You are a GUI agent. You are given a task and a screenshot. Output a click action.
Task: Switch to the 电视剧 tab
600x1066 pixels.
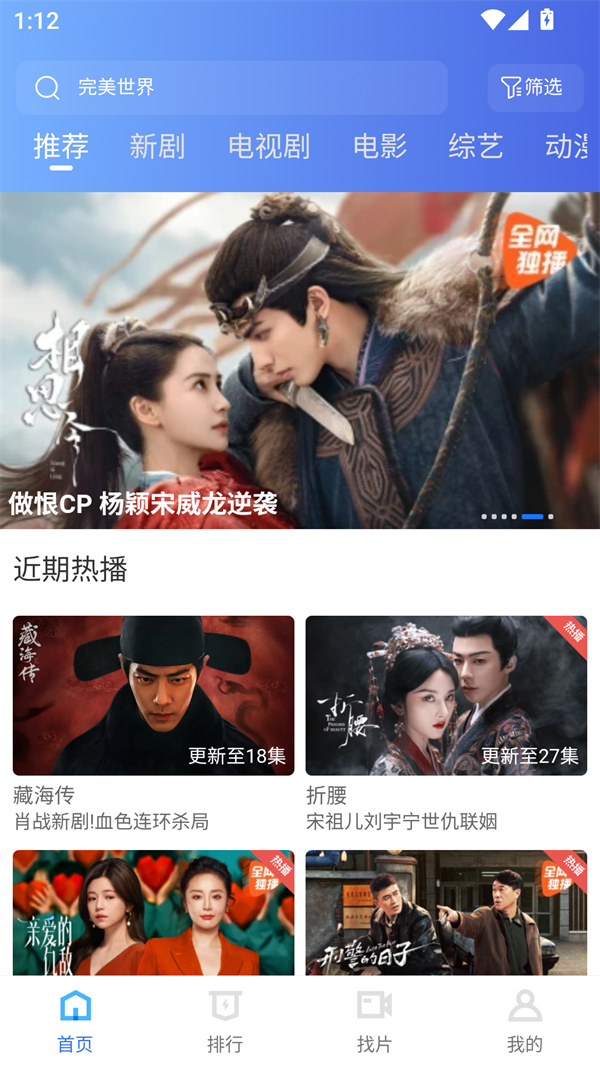pyautogui.click(x=269, y=147)
